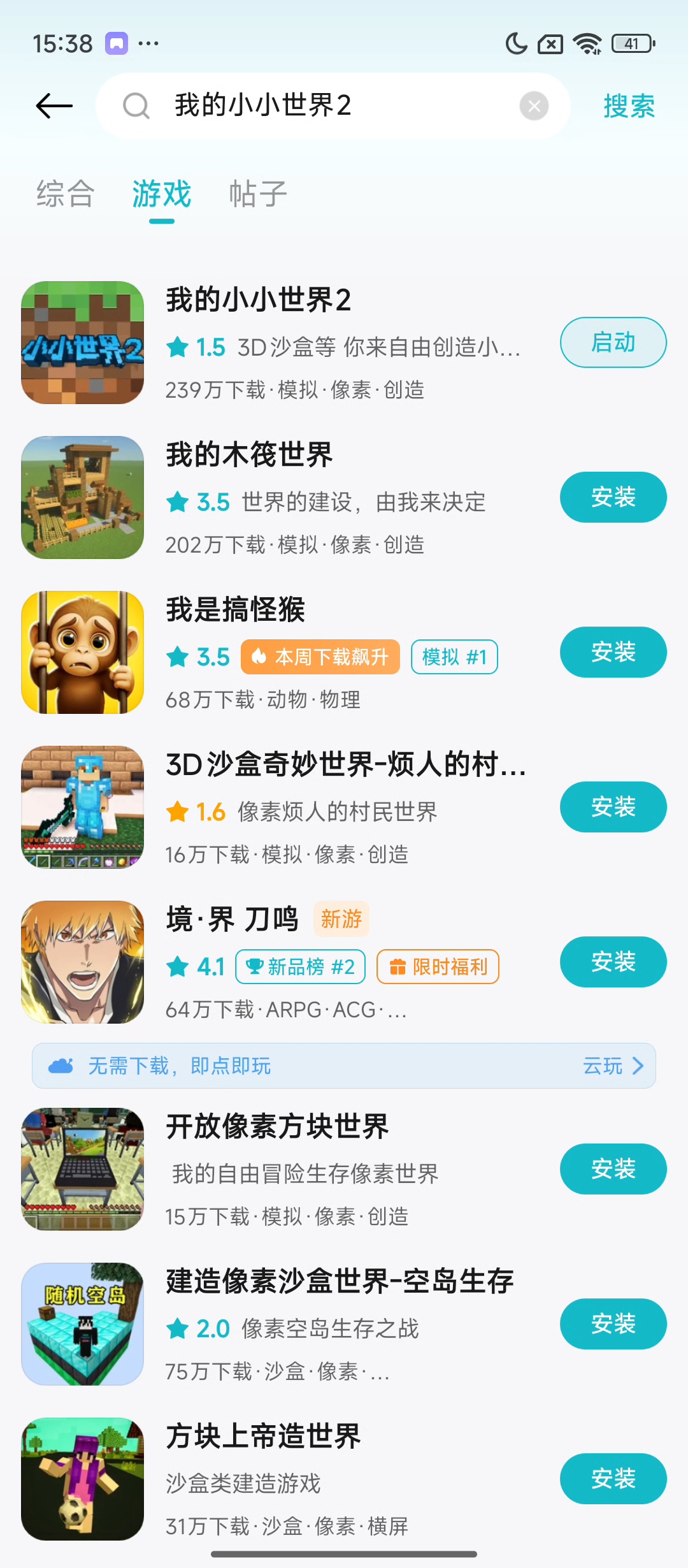Switch to the 综合 tab
The width and height of the screenshot is (688, 1568).
tap(66, 194)
